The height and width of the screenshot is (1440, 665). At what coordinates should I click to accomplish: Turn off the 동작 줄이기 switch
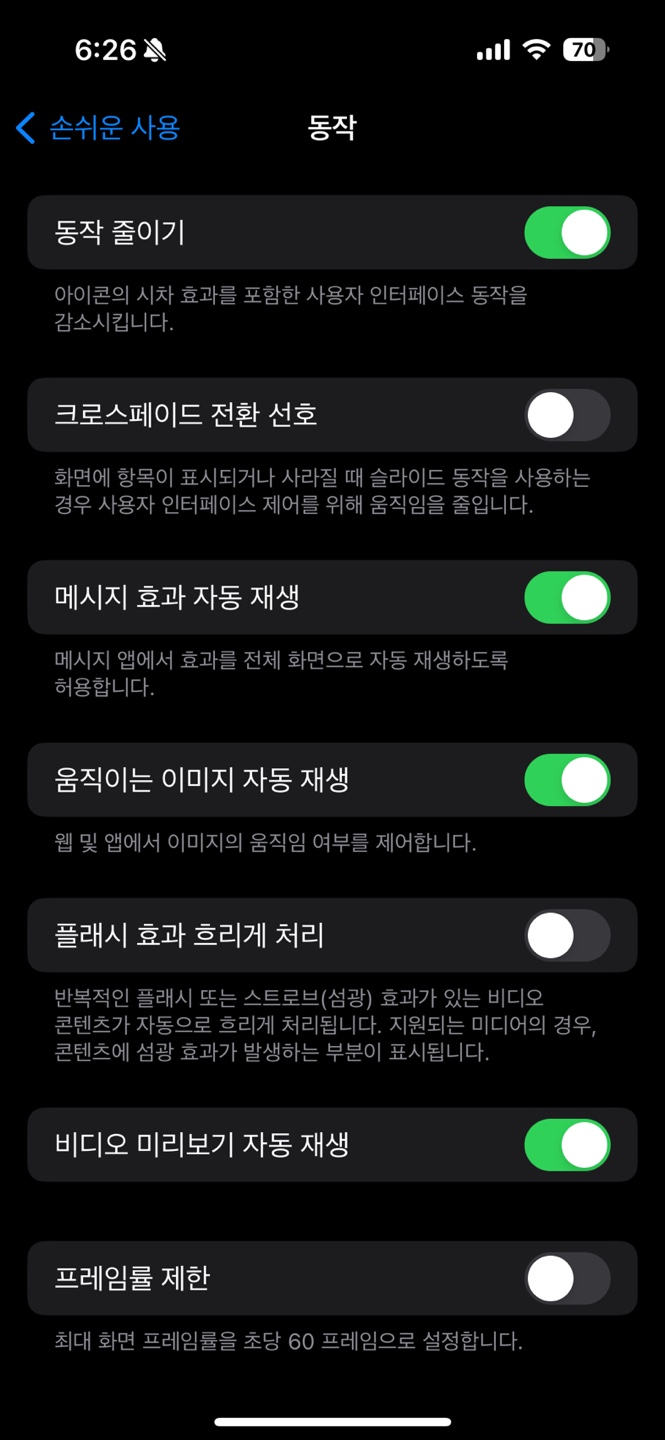567,233
